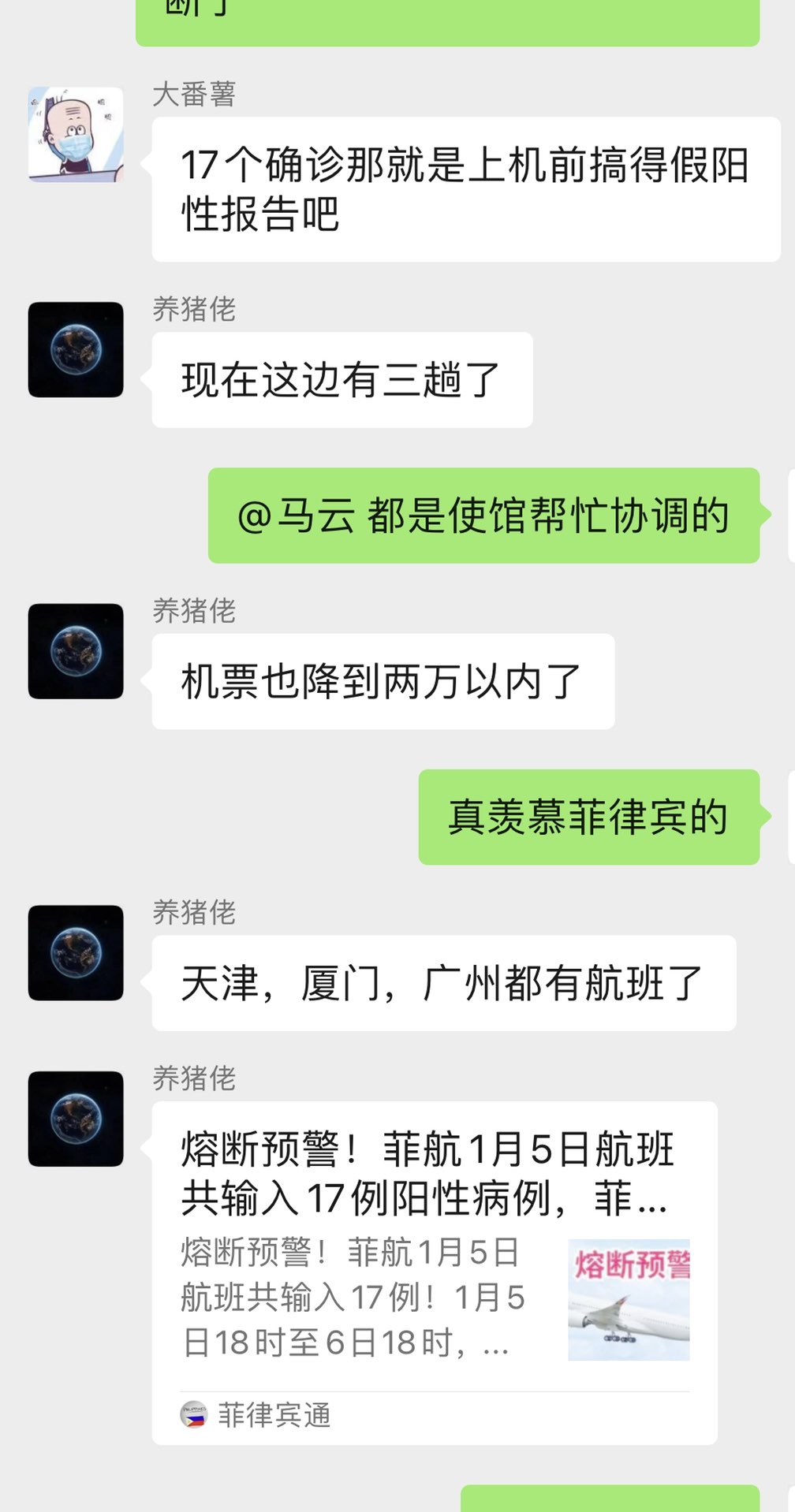Open the shared 熔断预警 article card
This screenshot has width=795, height=1512.
pos(434,1272)
